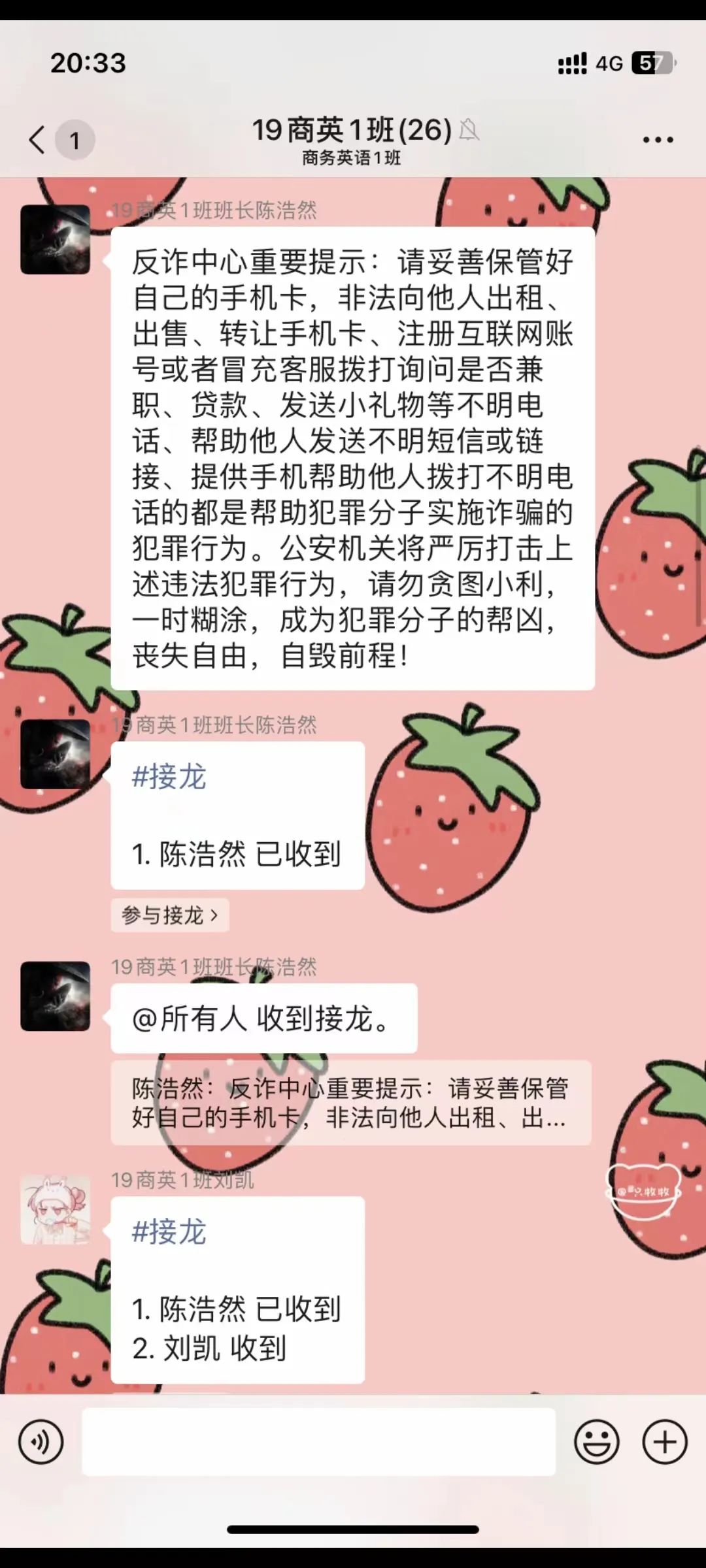Open the plus attachments panel

tap(665, 1442)
